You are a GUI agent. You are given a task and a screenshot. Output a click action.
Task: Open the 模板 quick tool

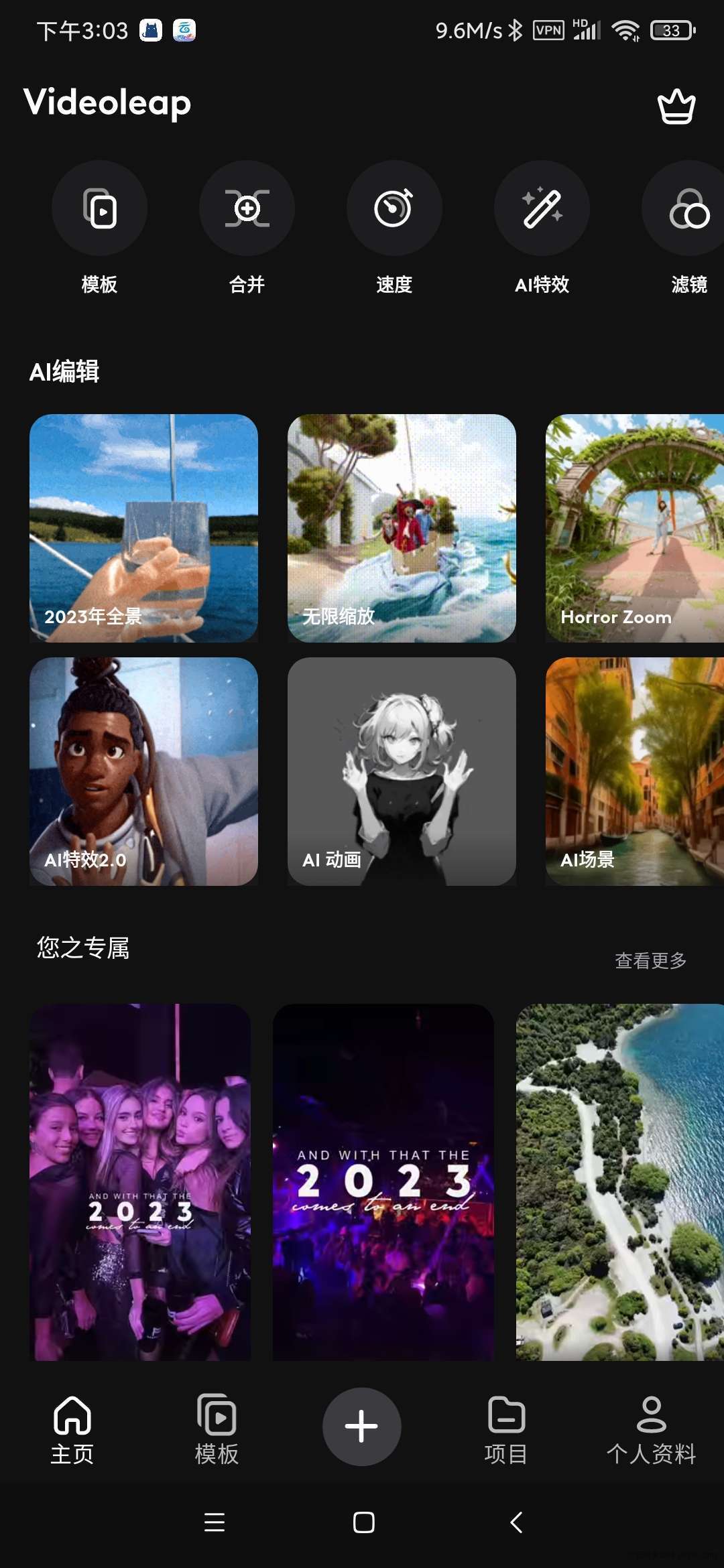(x=99, y=208)
